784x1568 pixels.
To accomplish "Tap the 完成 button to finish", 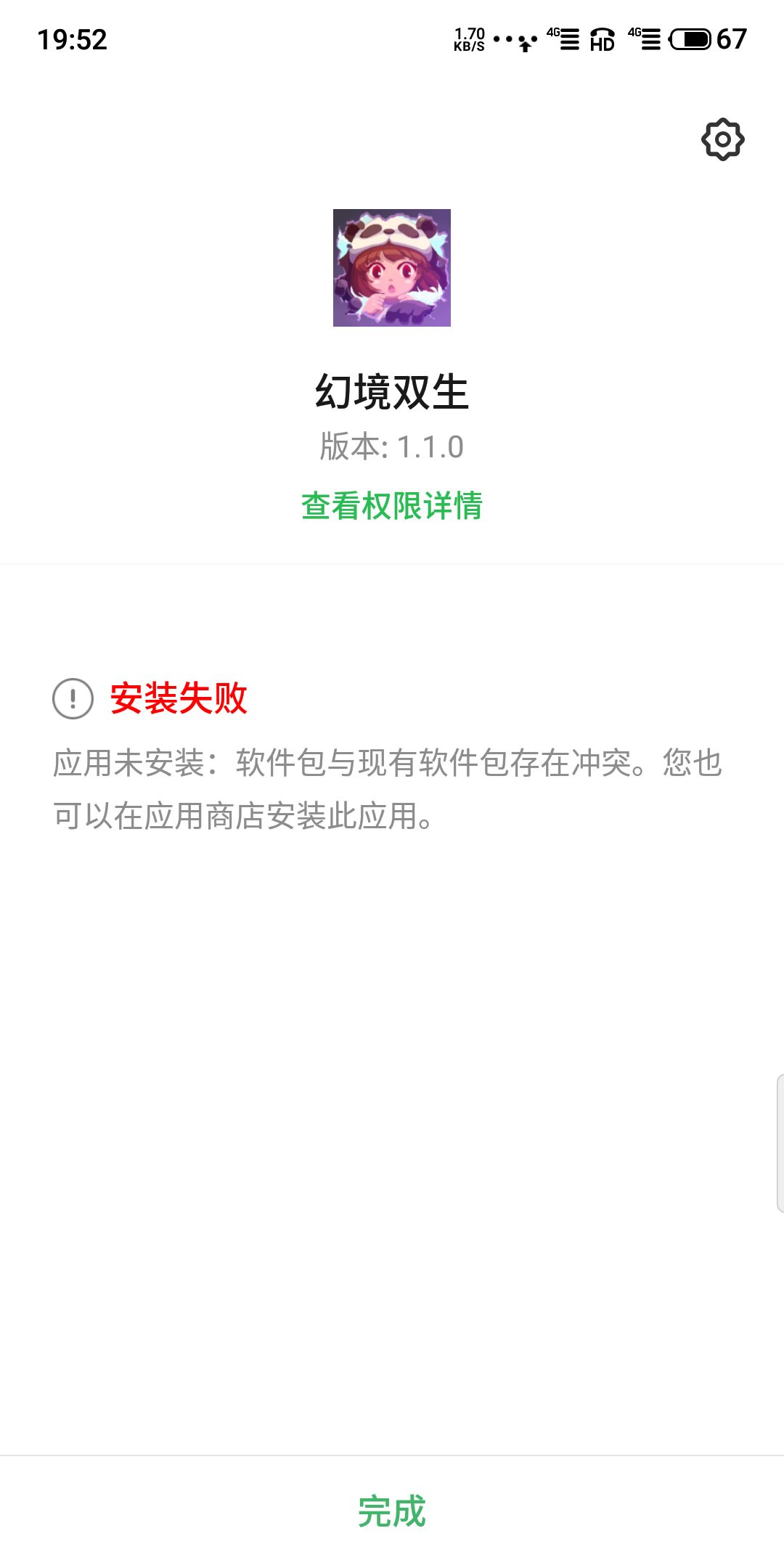I will tap(392, 1511).
